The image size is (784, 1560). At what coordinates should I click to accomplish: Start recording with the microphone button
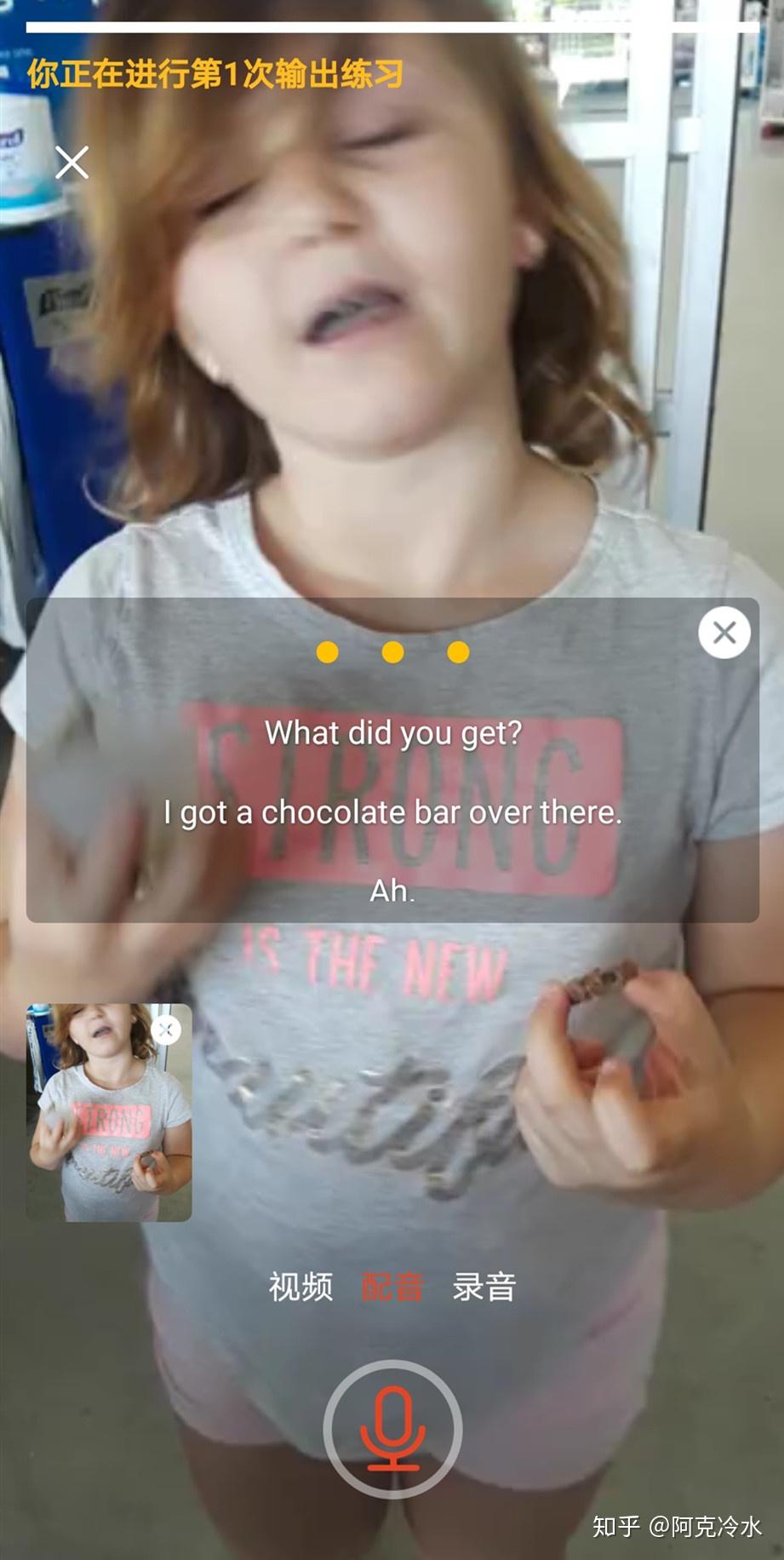click(x=392, y=1429)
